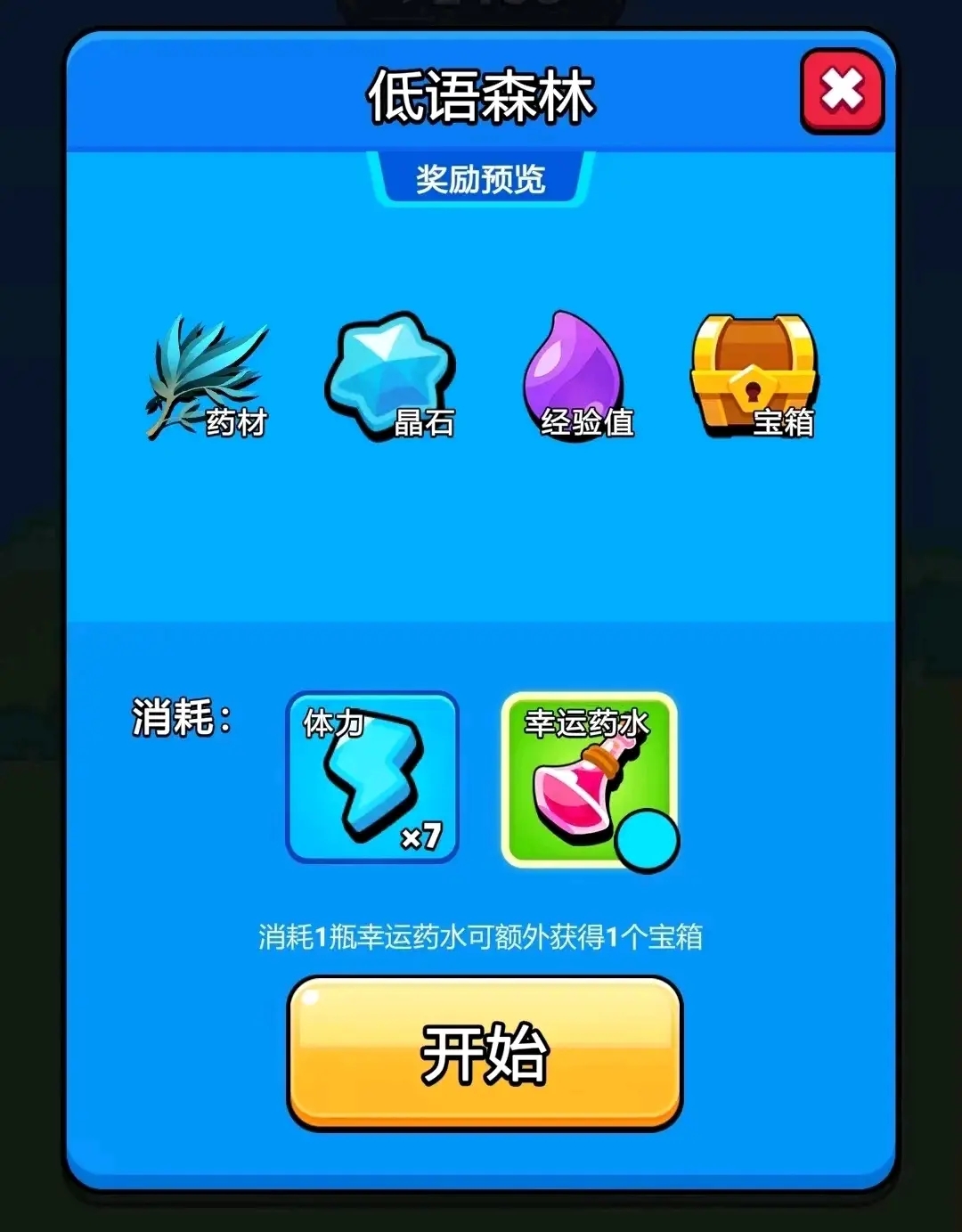Close the 低语森林 dialog
Screen dimensions: 962x1232
[841, 91]
